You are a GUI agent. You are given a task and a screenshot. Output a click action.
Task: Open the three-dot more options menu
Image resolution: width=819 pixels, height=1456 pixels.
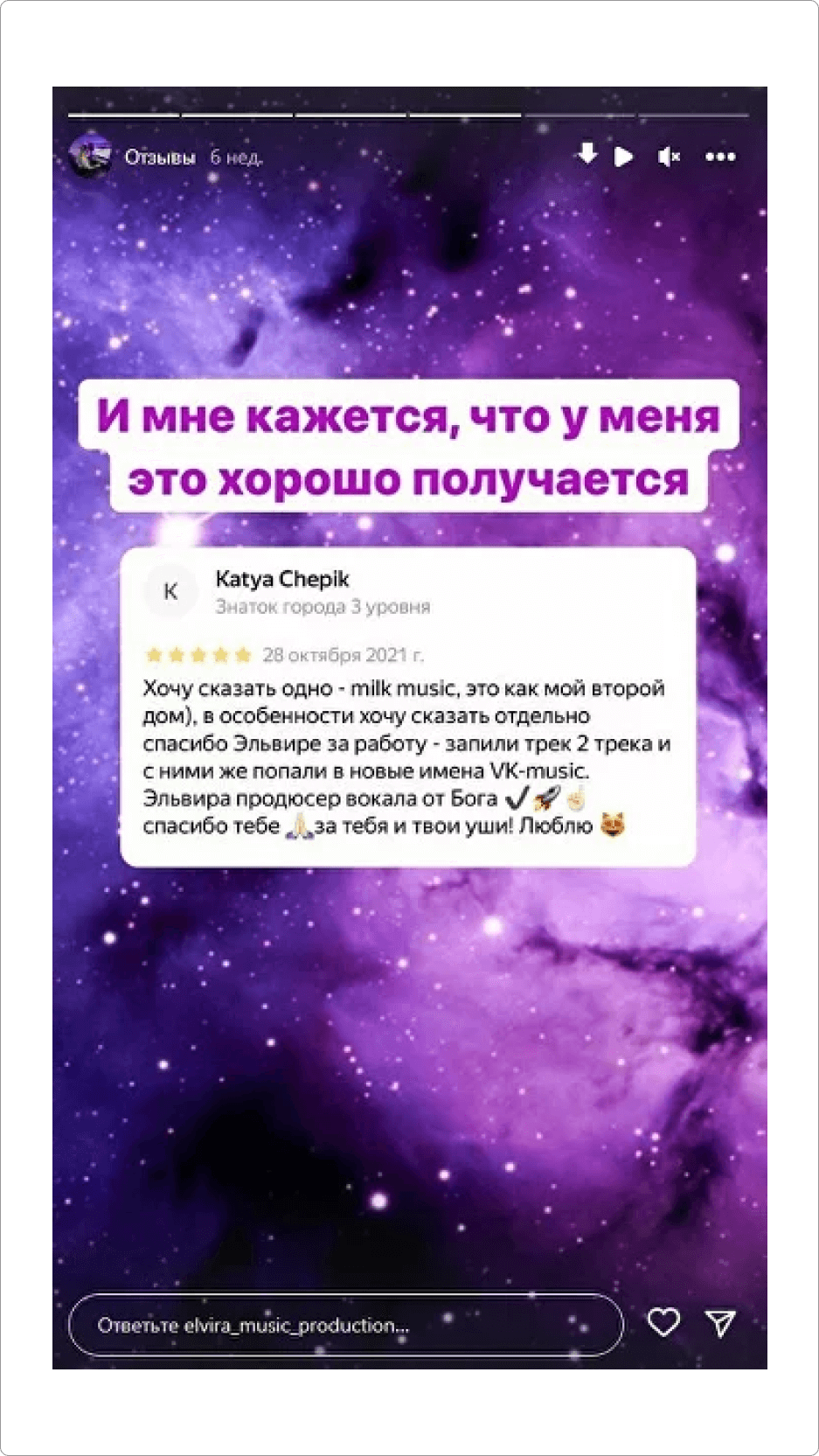(720, 157)
